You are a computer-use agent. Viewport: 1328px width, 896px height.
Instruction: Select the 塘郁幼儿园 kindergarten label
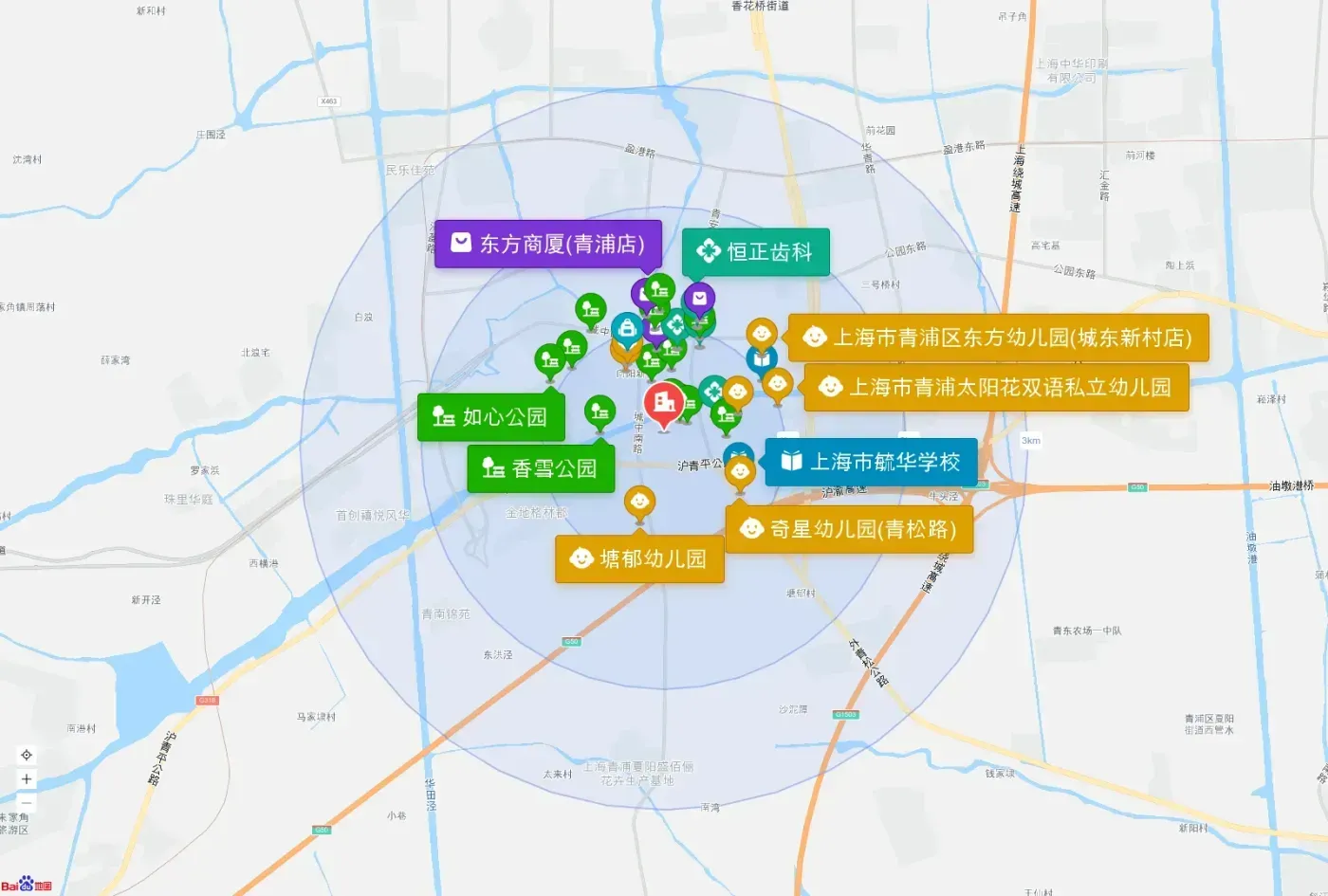pyautogui.click(x=639, y=558)
